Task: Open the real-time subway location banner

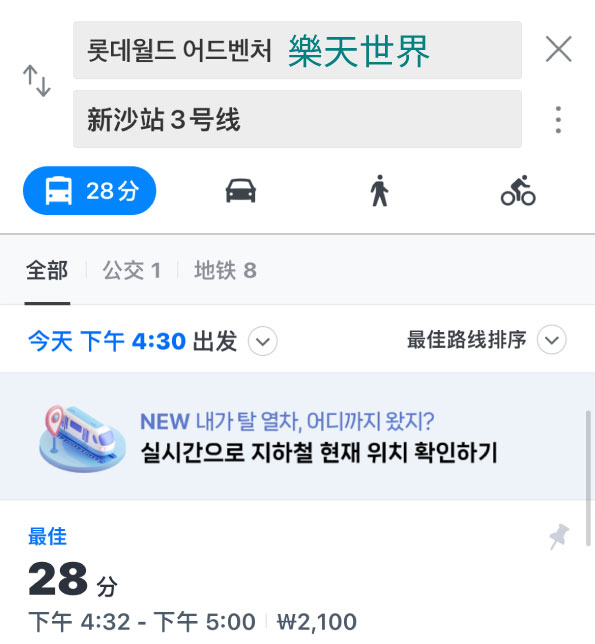Action: [297, 437]
